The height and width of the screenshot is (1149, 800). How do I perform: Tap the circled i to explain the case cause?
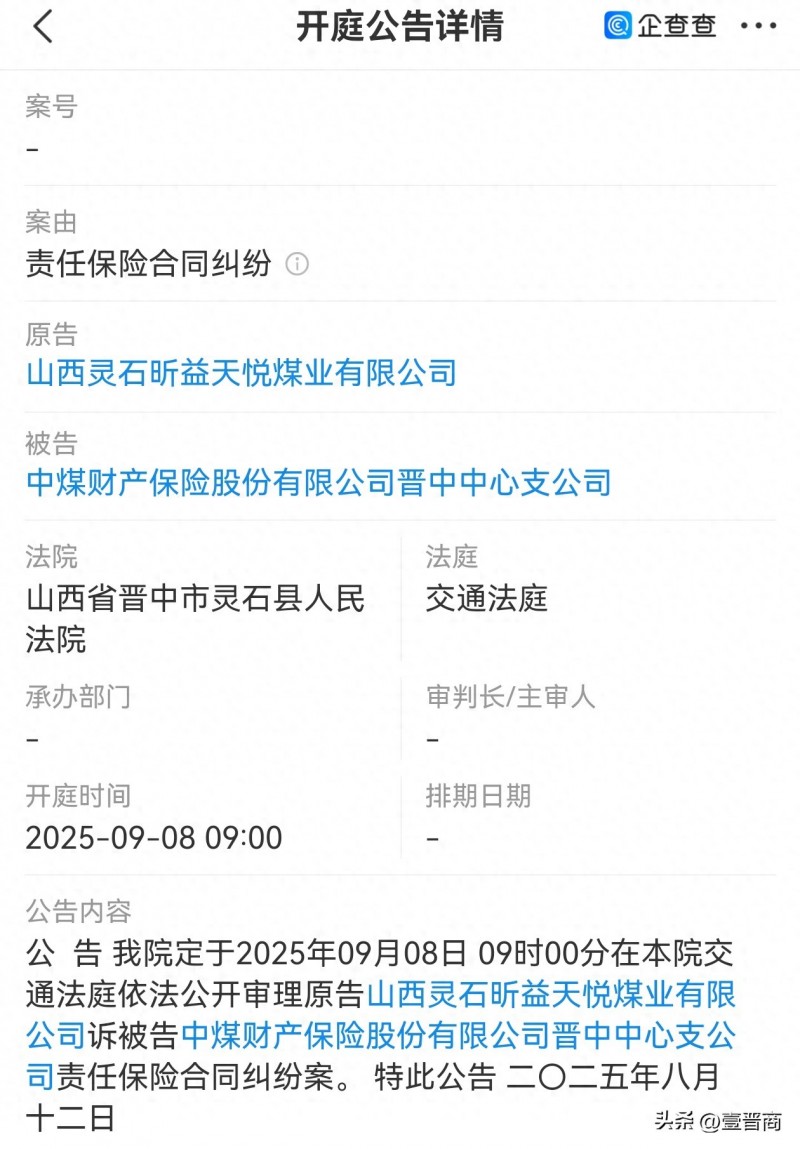[296, 265]
